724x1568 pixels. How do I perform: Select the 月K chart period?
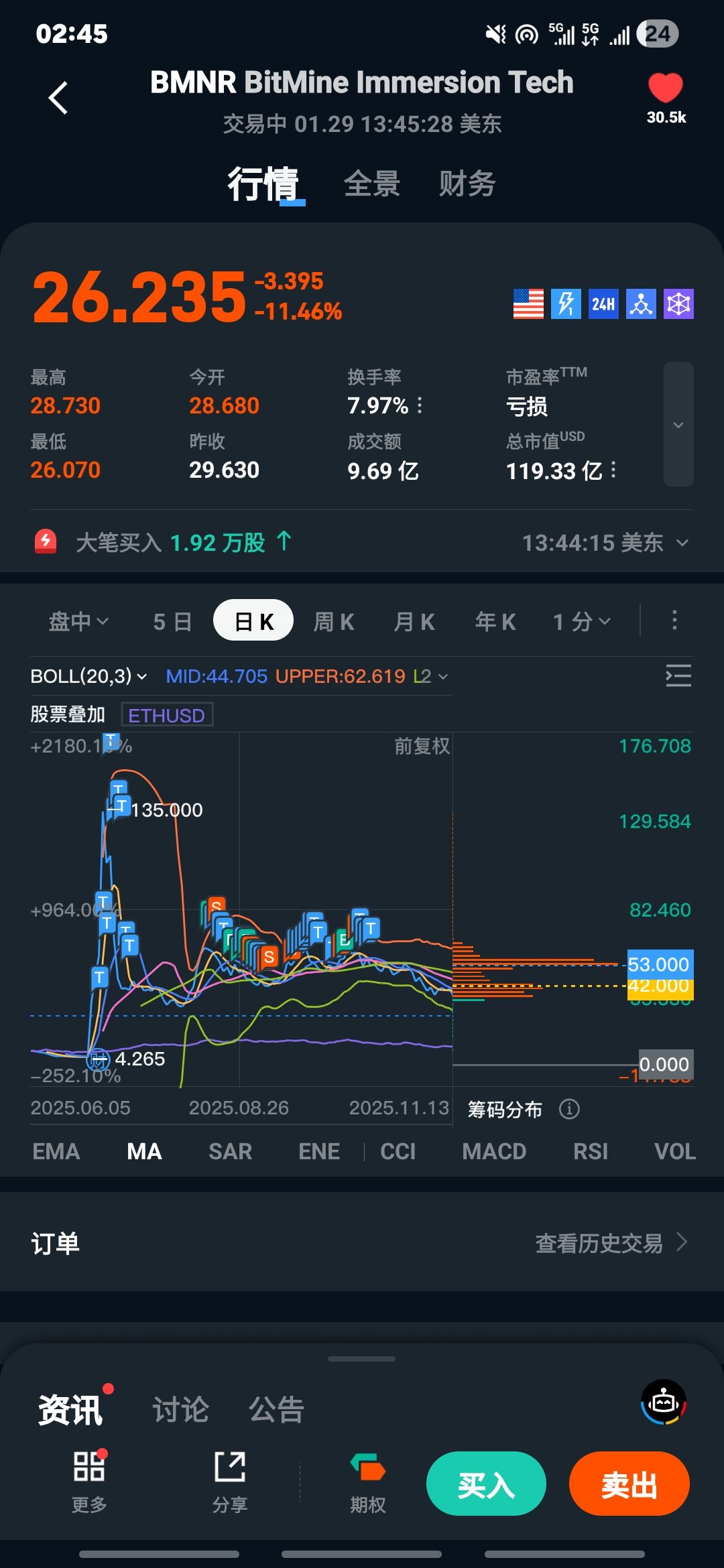coord(414,621)
